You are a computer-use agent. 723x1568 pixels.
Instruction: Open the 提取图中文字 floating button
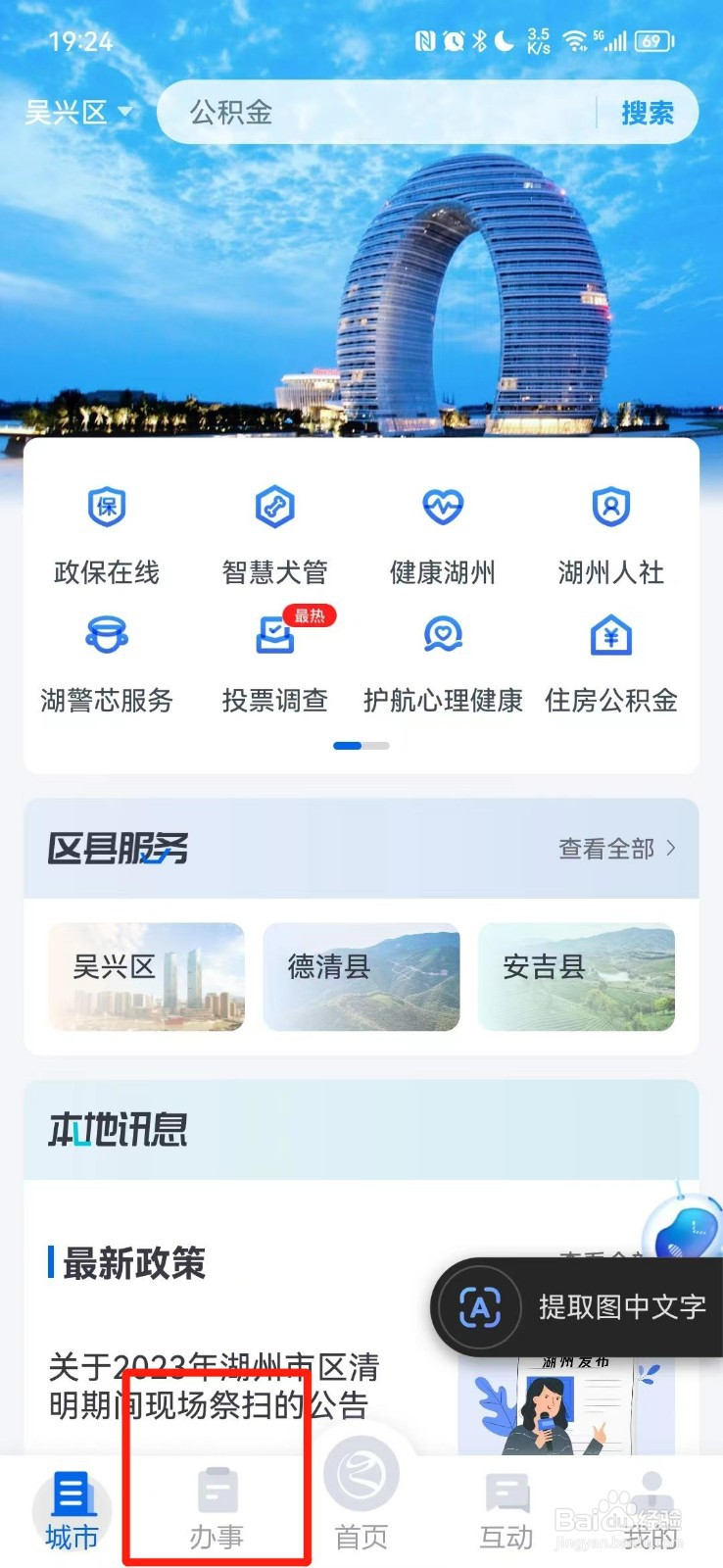pos(578,1306)
